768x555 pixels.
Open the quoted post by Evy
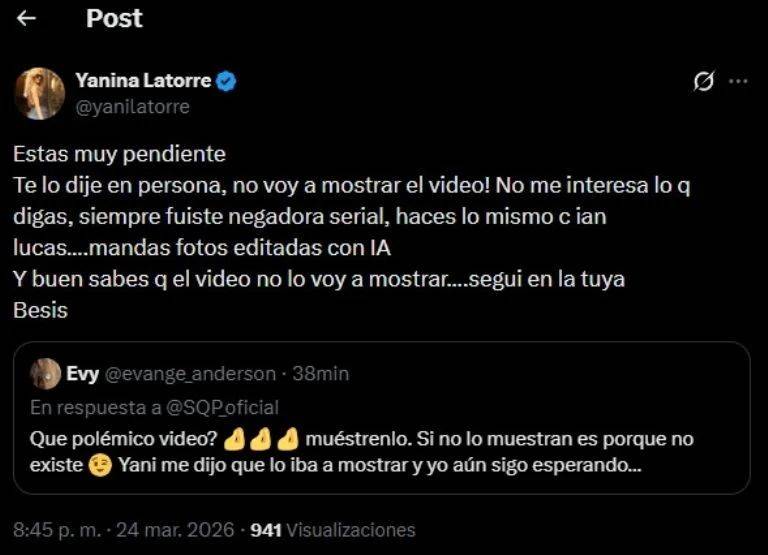click(x=389, y=450)
